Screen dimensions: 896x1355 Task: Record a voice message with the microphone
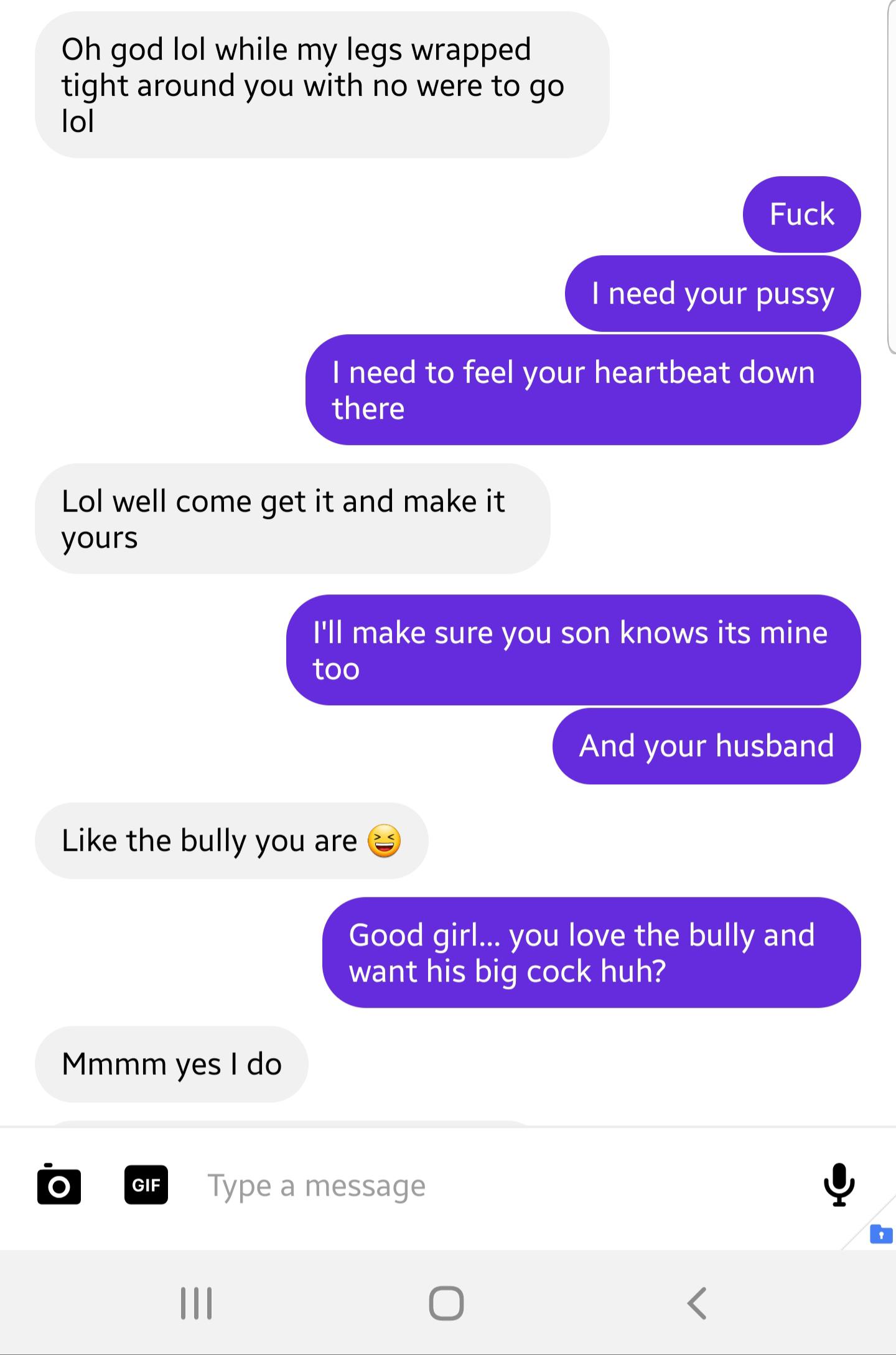point(839,1184)
